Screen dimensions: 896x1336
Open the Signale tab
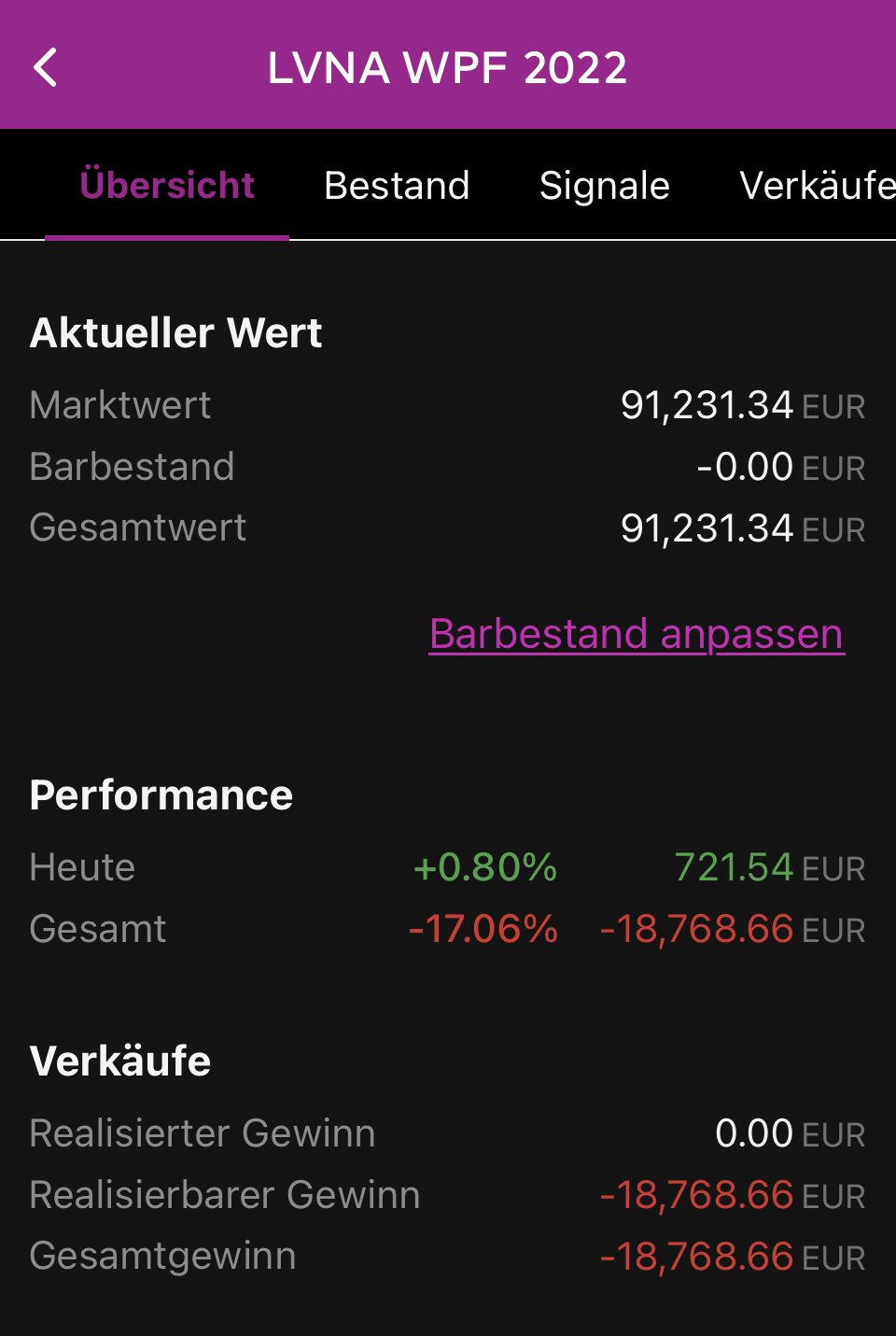[604, 186]
